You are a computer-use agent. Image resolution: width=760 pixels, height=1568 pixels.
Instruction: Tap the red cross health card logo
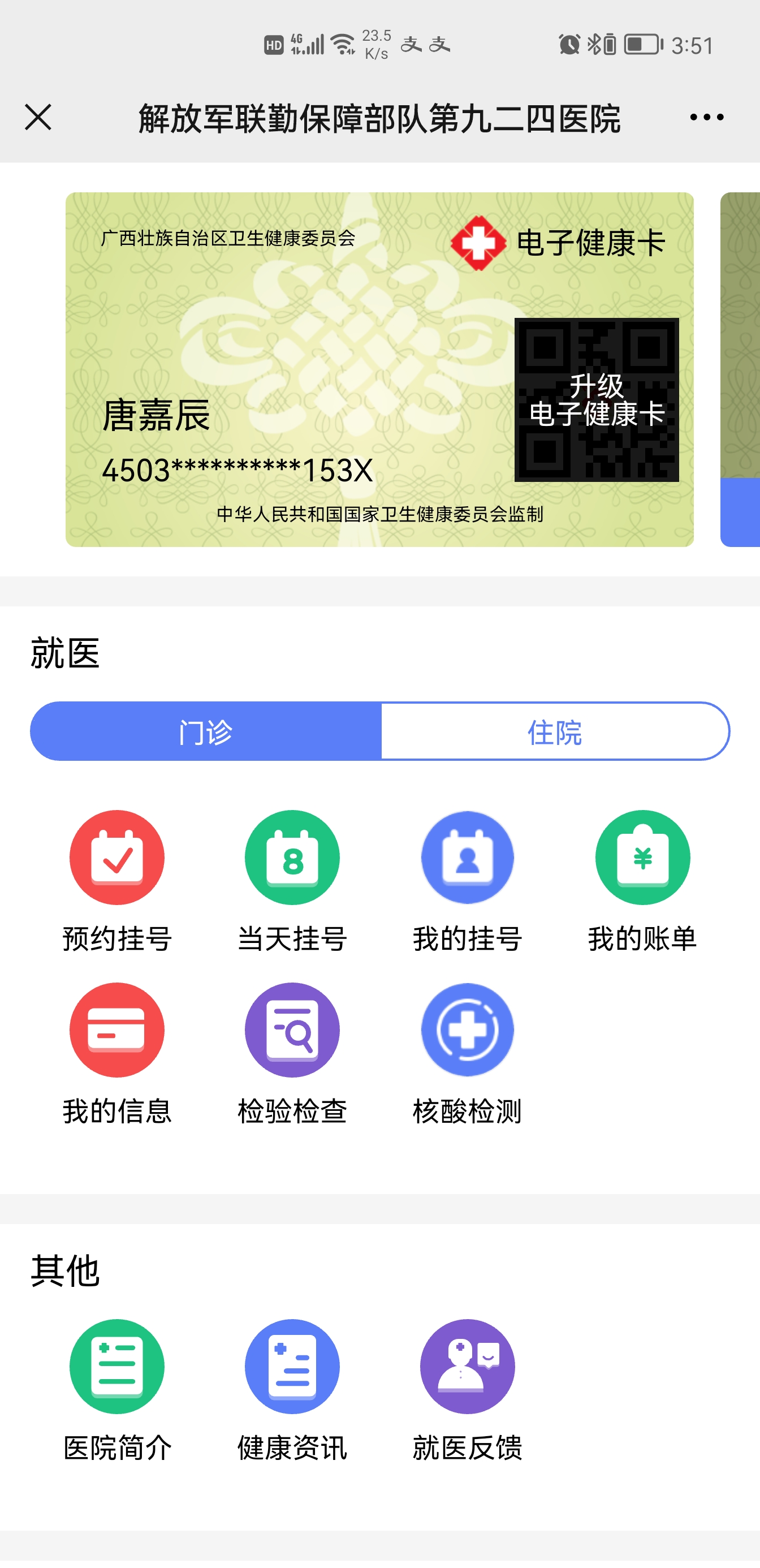478,242
